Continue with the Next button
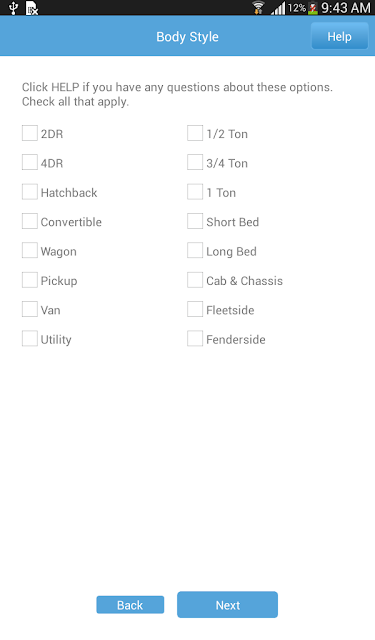Viewport: 375px width, 640px height. [x=227, y=605]
